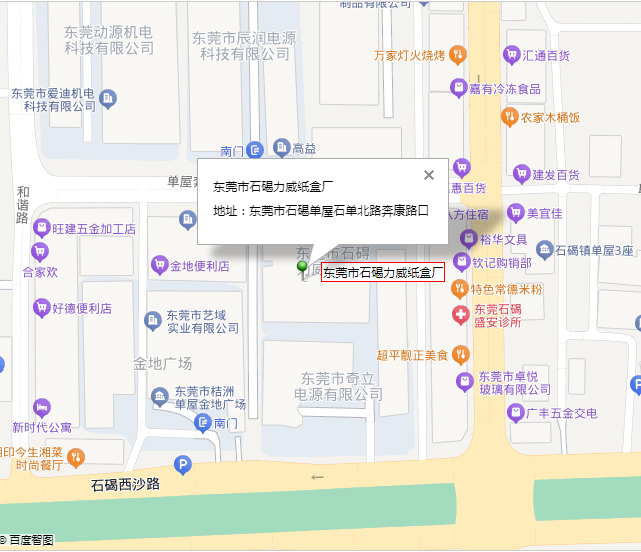Screen dimensions: 641x552
Task: Select the red-bordered 东莞市石碣力威纸盒厂 label
Action: pos(383,272)
